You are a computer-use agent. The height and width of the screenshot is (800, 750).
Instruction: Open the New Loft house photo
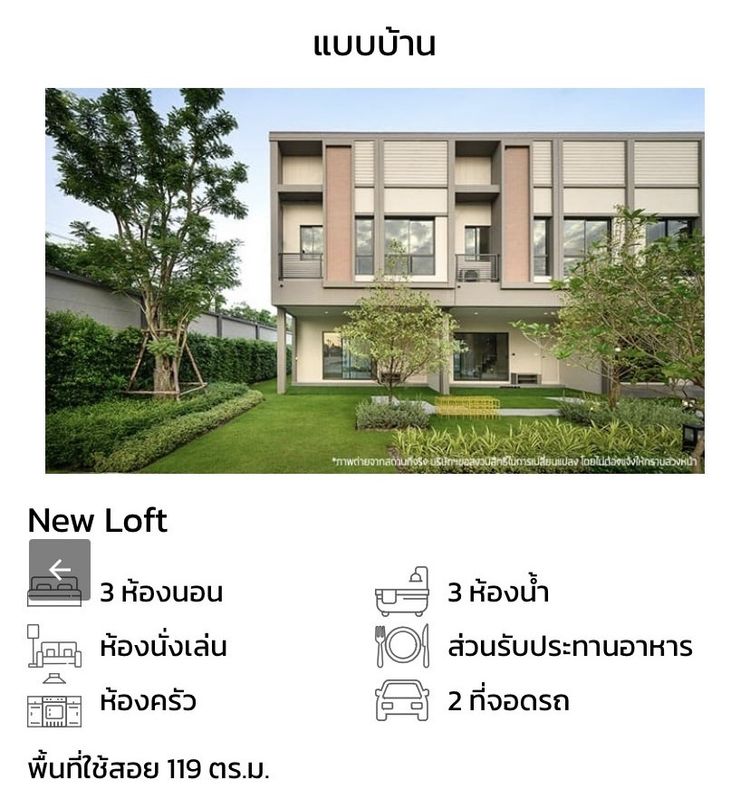click(x=374, y=280)
